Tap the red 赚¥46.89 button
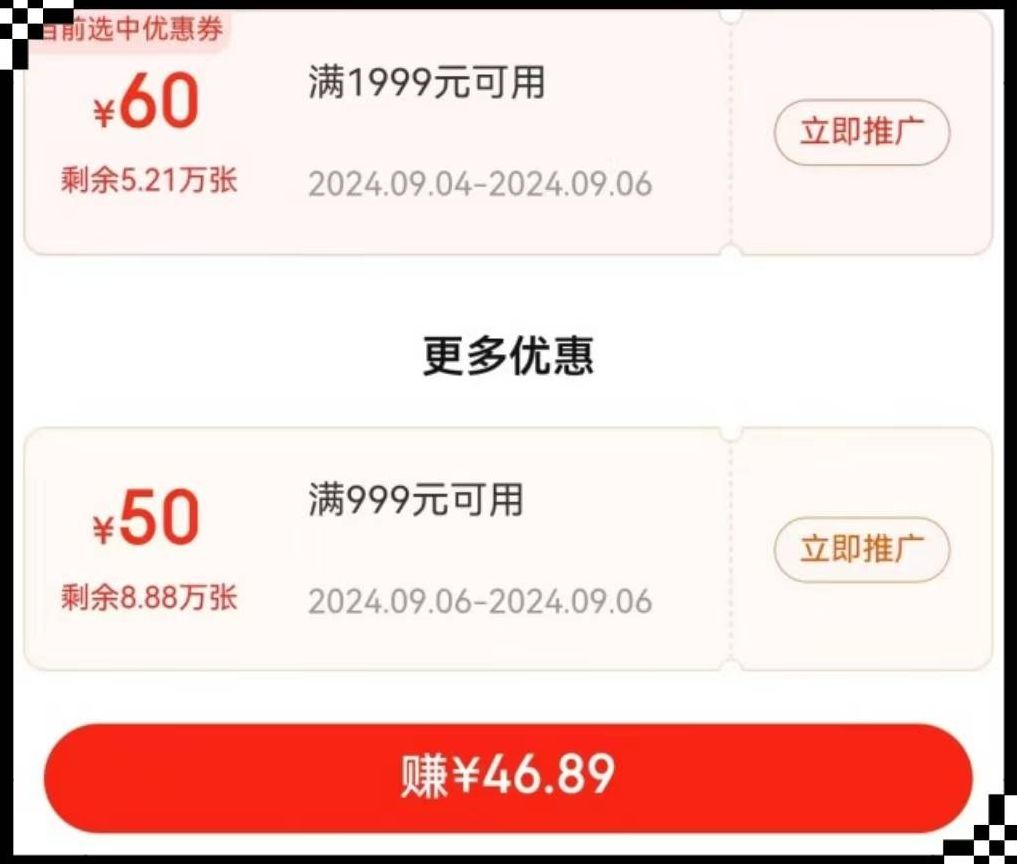The image size is (1017, 864). 508,778
